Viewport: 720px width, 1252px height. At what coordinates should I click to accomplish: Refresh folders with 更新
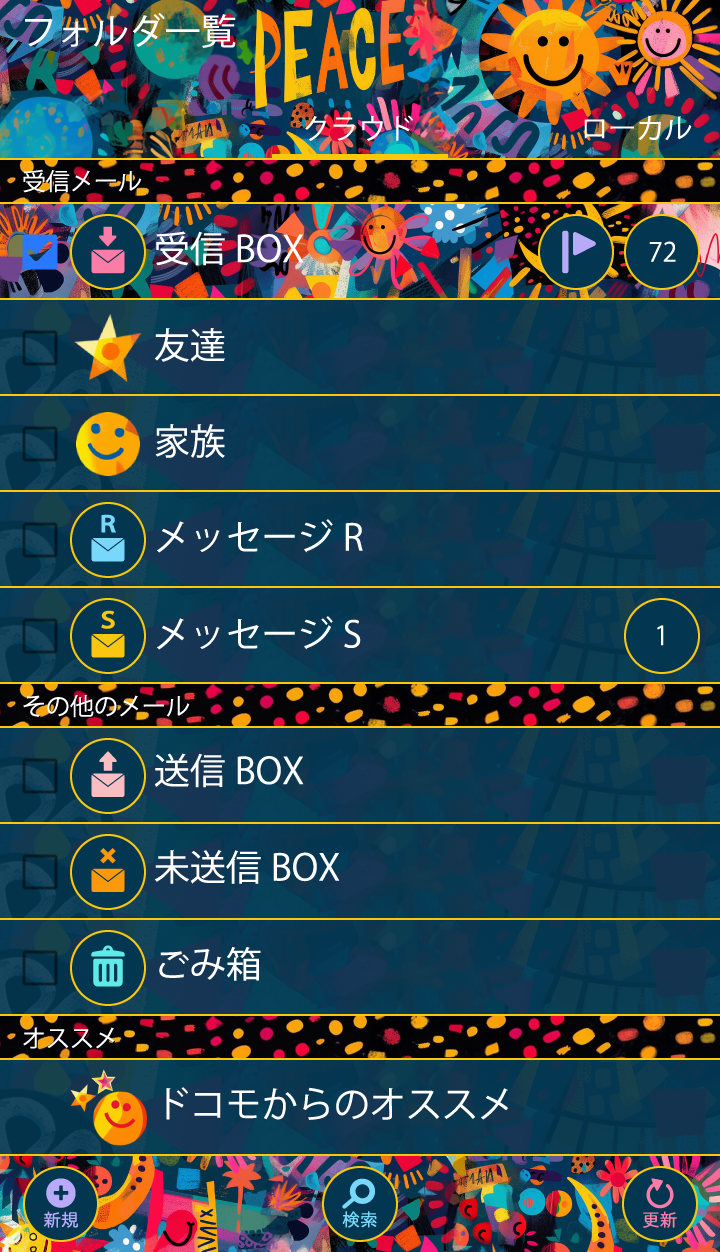[660, 1204]
